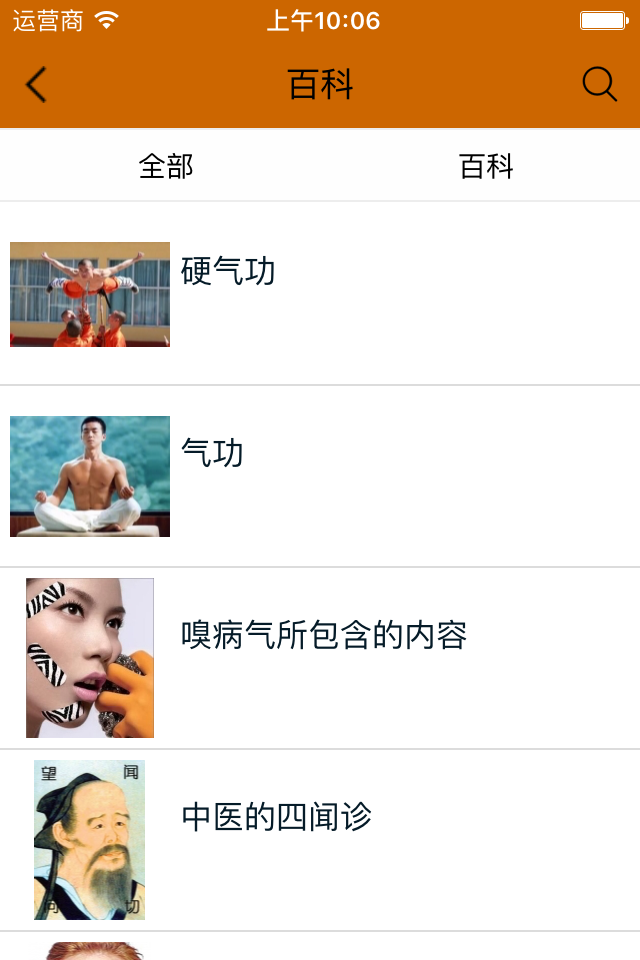Viewport: 640px width, 960px height.
Task: Open 嗅病气所包含的内容 article
Action: point(323,636)
